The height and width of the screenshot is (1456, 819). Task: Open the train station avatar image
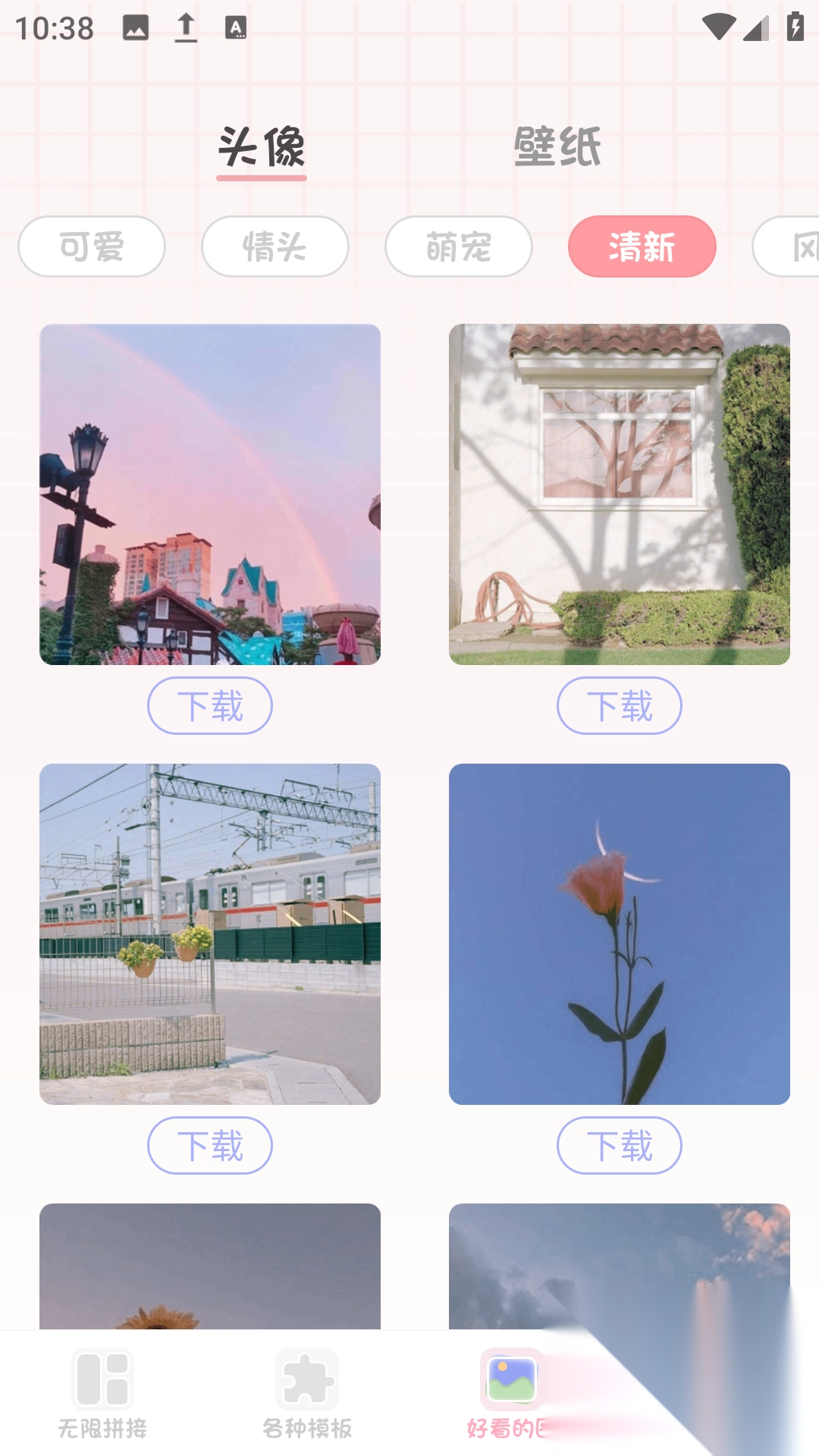(210, 934)
